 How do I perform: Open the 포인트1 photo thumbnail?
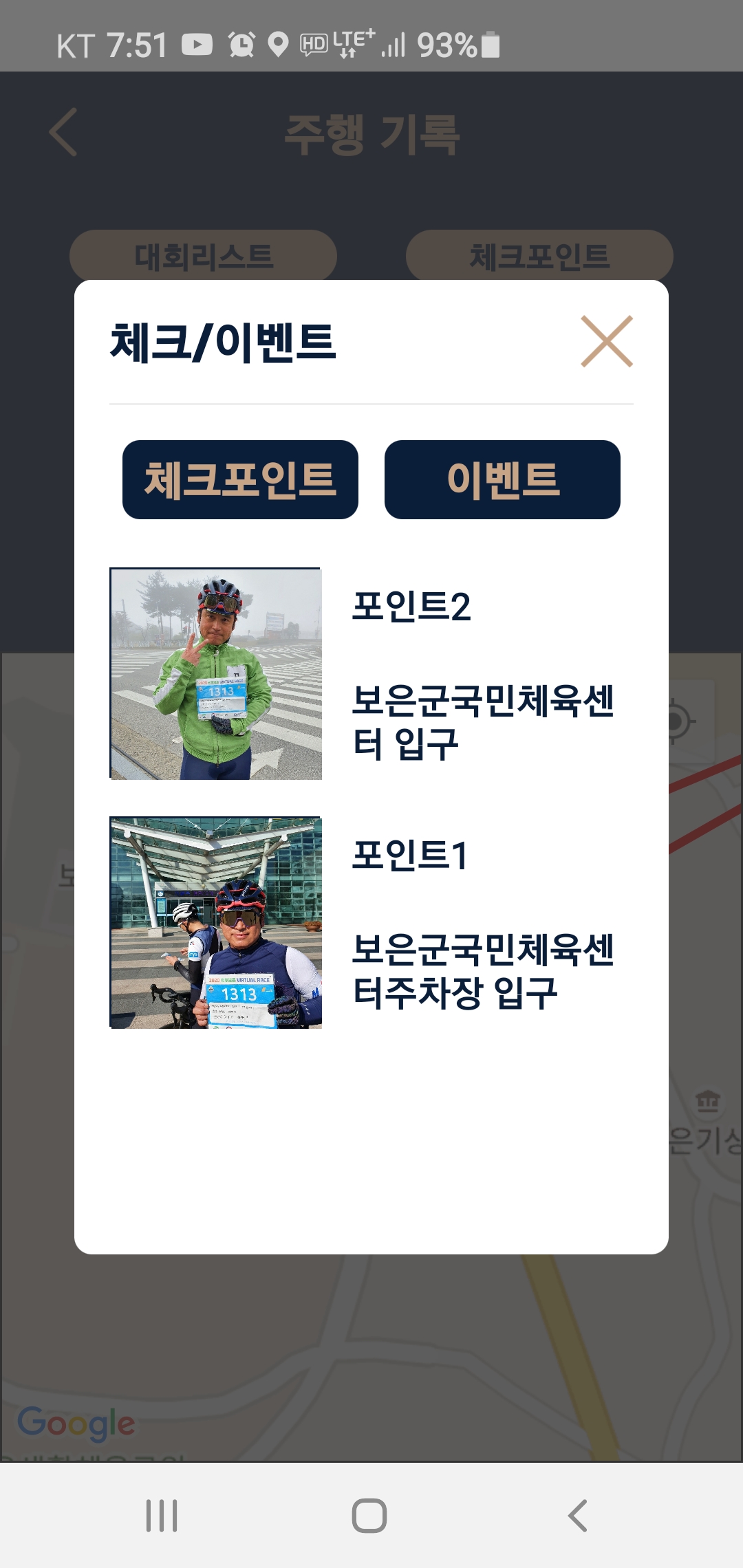216,923
